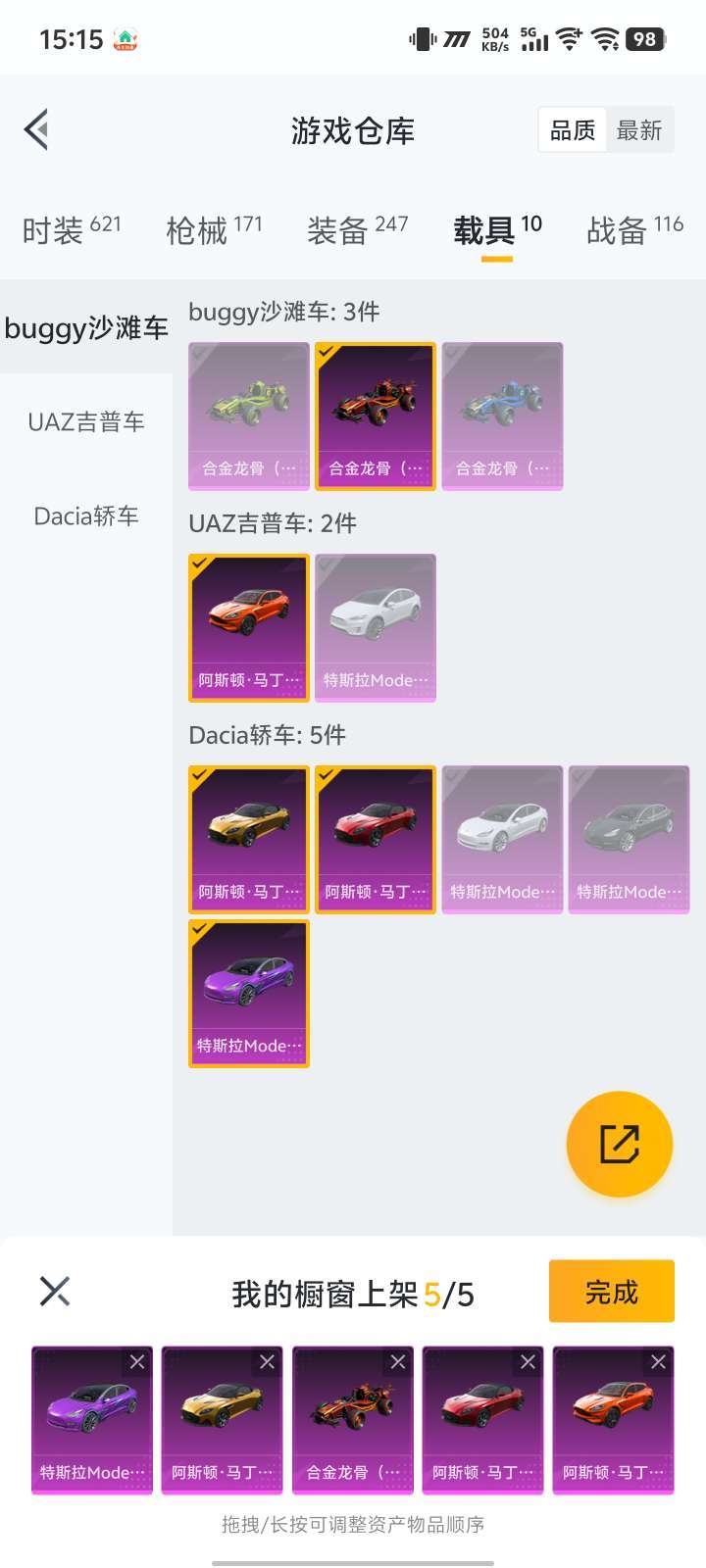
Task: Select the white 特斯拉Model UAZ skin
Action: pyautogui.click(x=376, y=627)
